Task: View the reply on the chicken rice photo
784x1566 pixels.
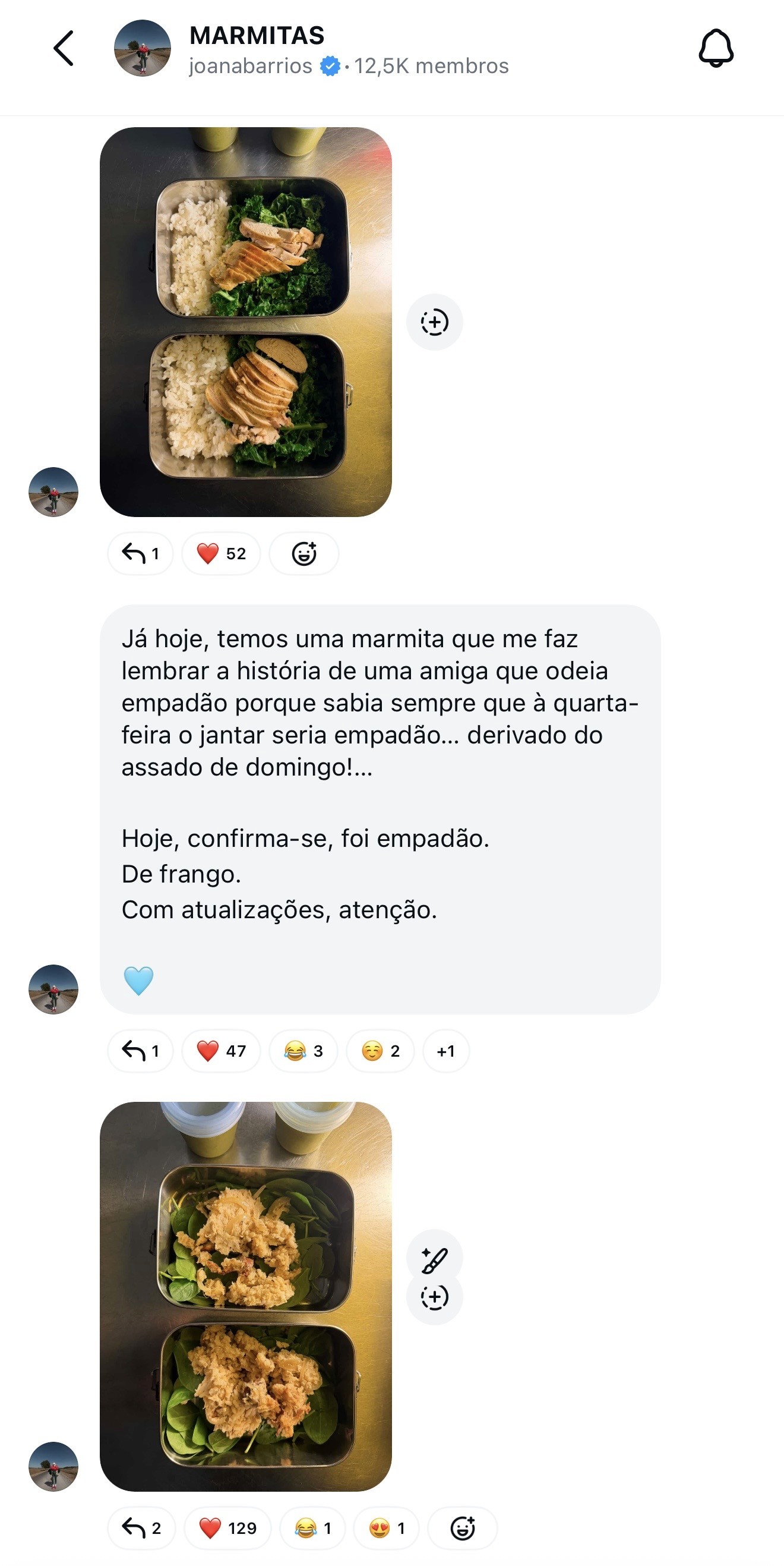Action: [x=140, y=553]
